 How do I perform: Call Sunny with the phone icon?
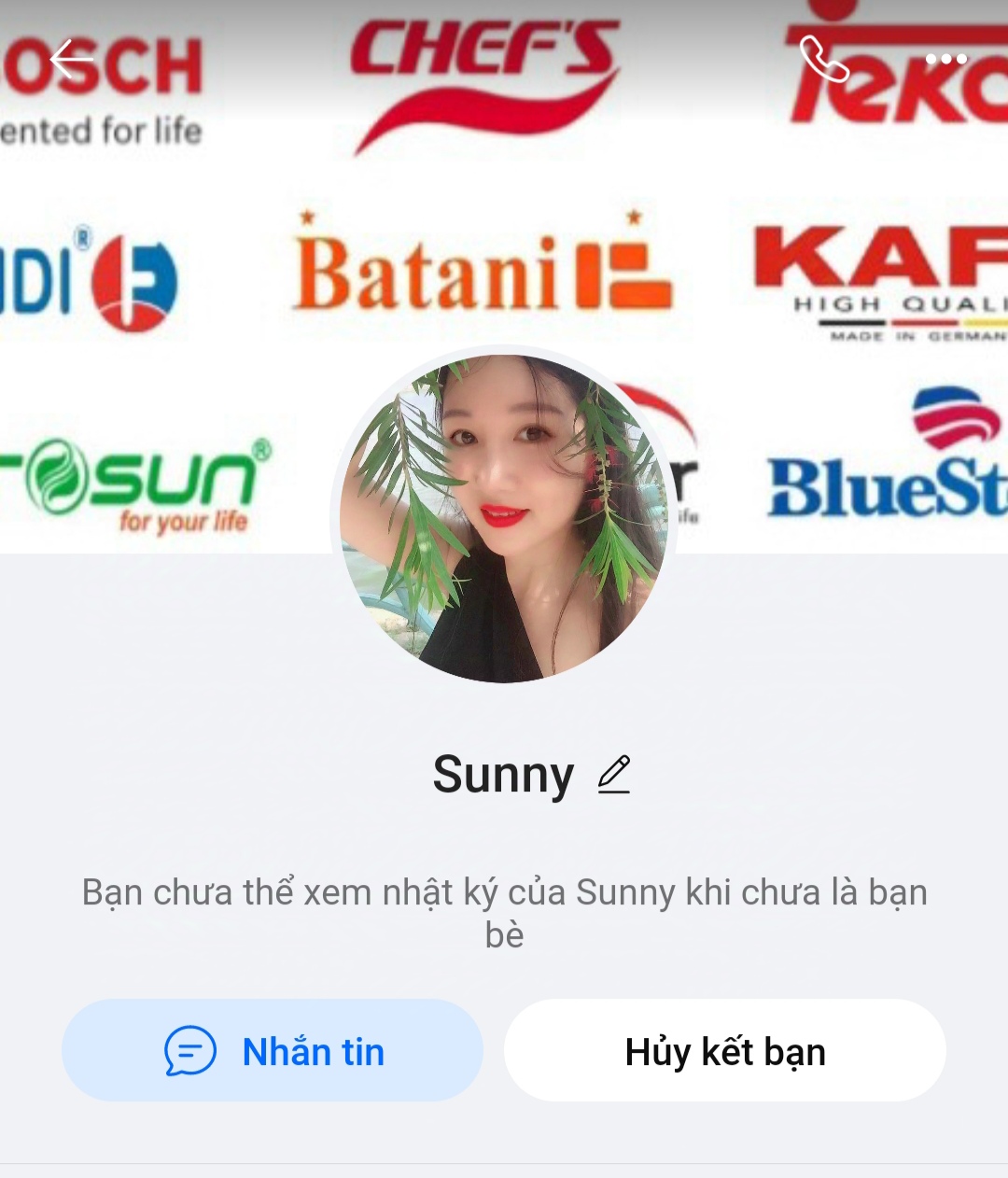tap(823, 60)
